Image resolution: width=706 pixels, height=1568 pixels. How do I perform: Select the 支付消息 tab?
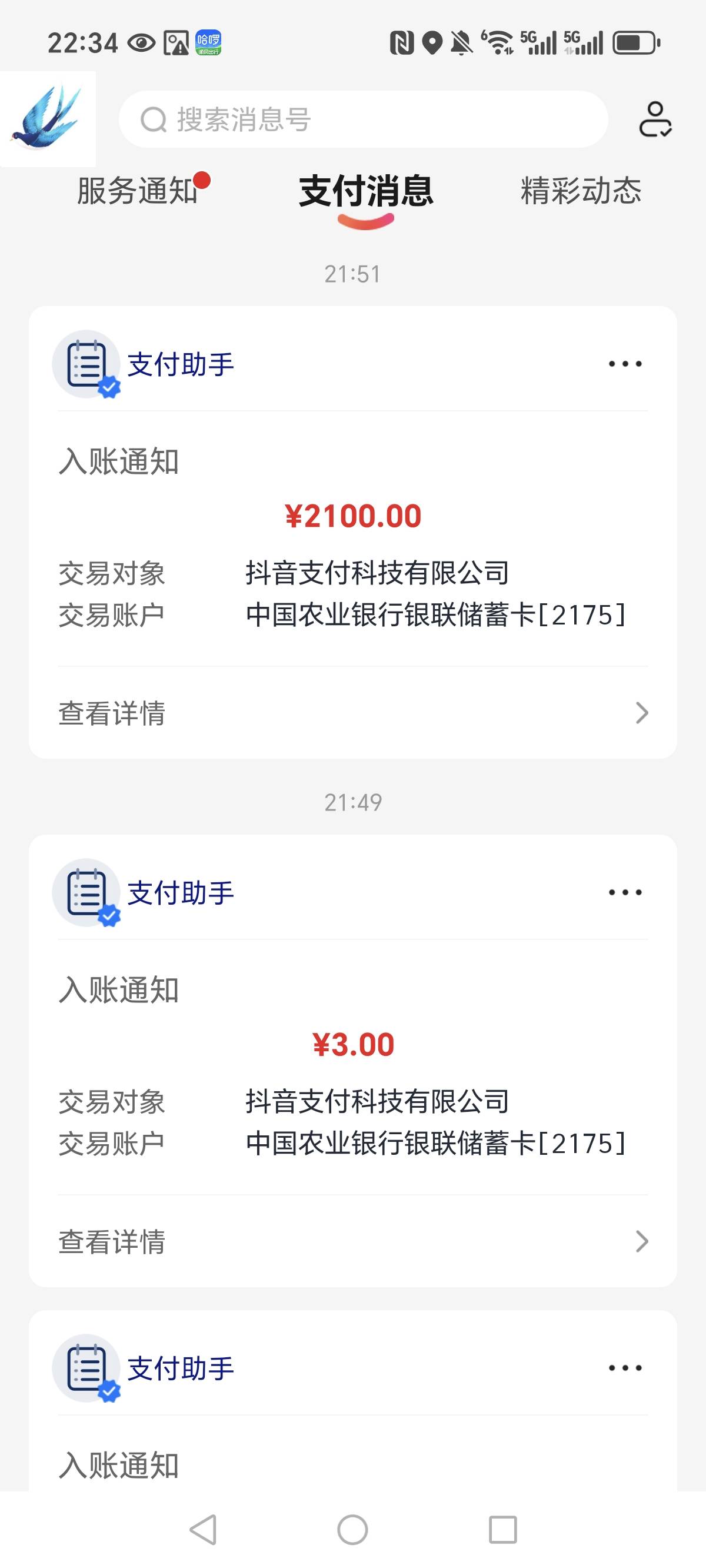366,191
